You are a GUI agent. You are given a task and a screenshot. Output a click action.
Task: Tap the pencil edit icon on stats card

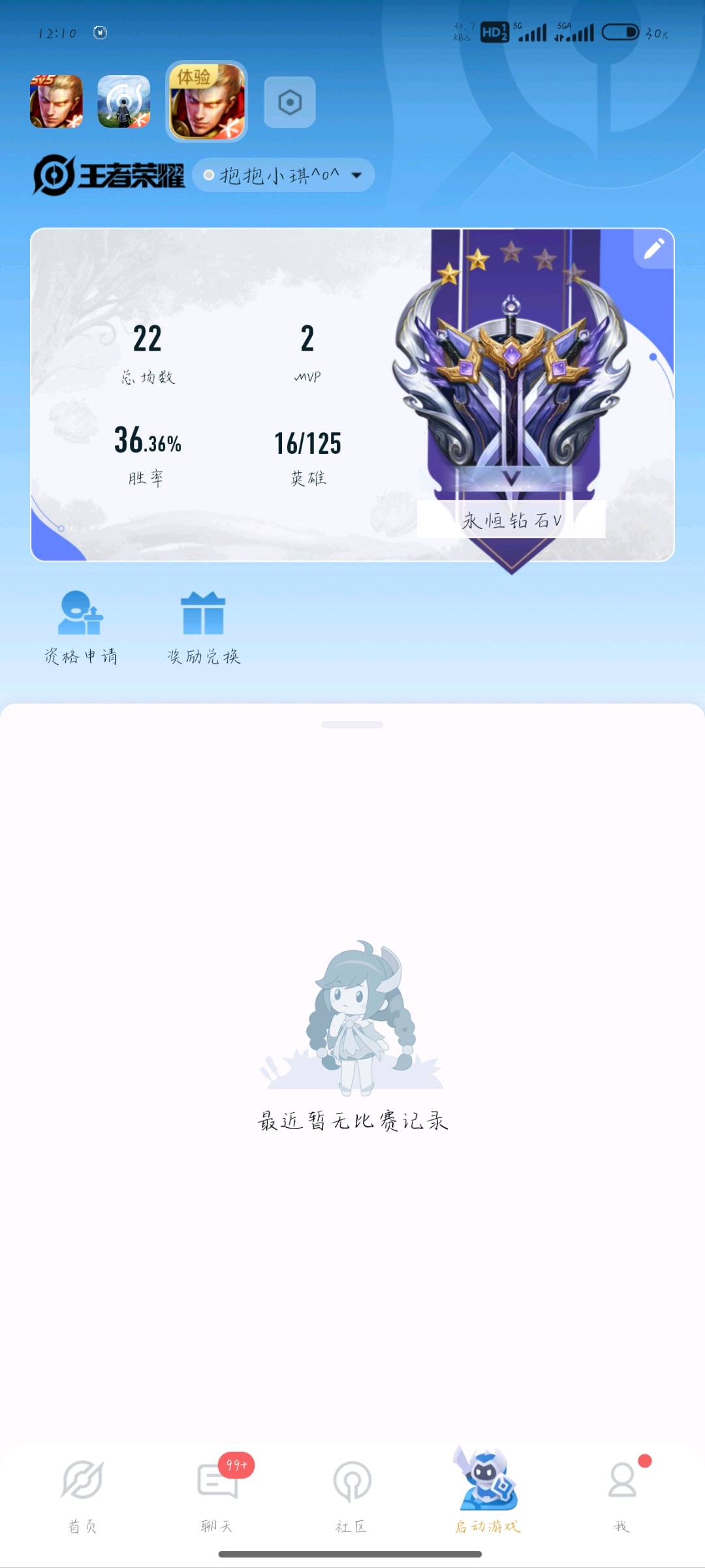coord(654,249)
